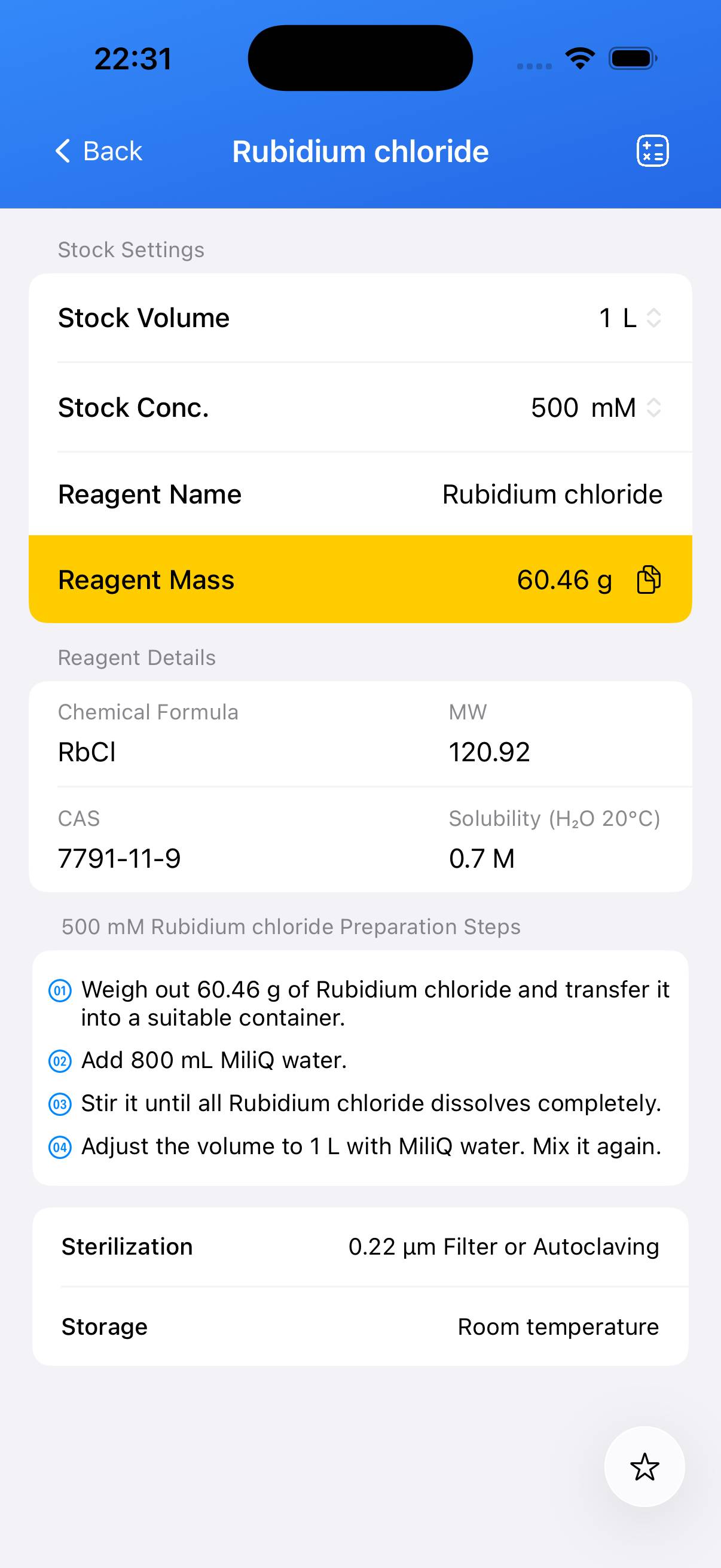Go back to the previous screen
The height and width of the screenshot is (1568, 721).
pyautogui.click(x=99, y=151)
